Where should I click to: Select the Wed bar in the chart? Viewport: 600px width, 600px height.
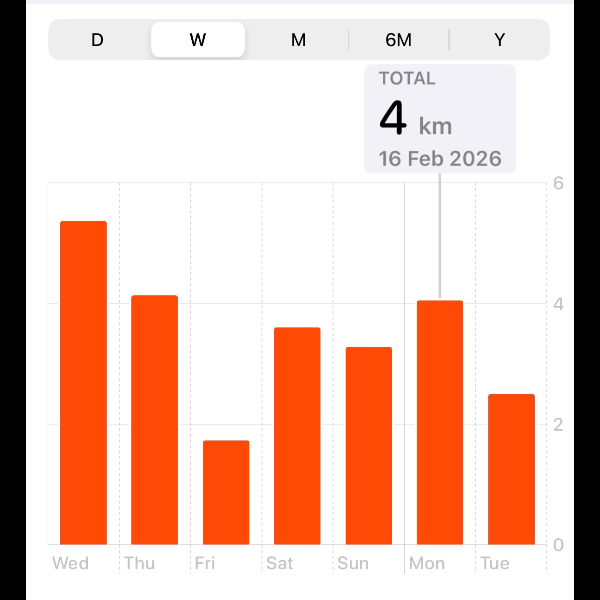click(x=83, y=385)
